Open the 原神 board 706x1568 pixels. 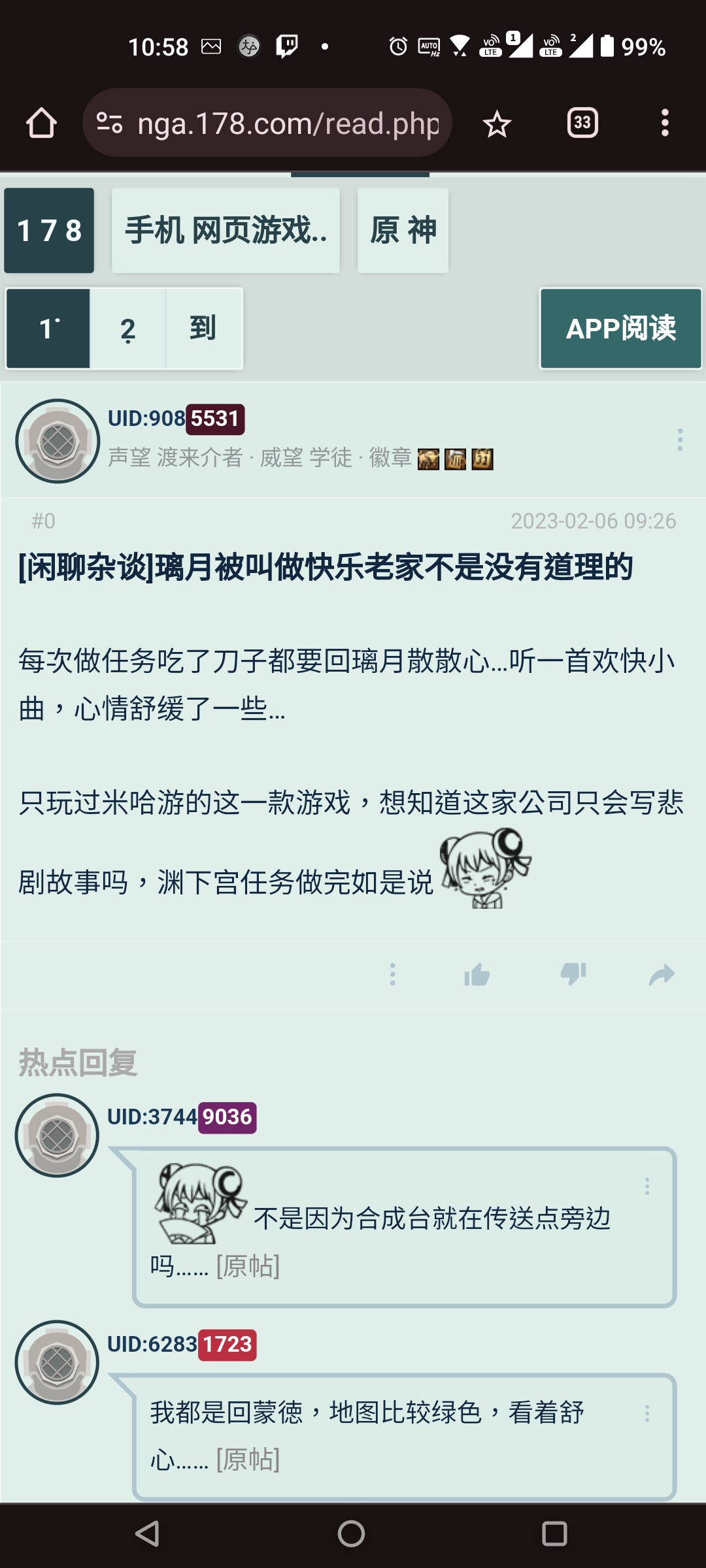click(x=403, y=231)
